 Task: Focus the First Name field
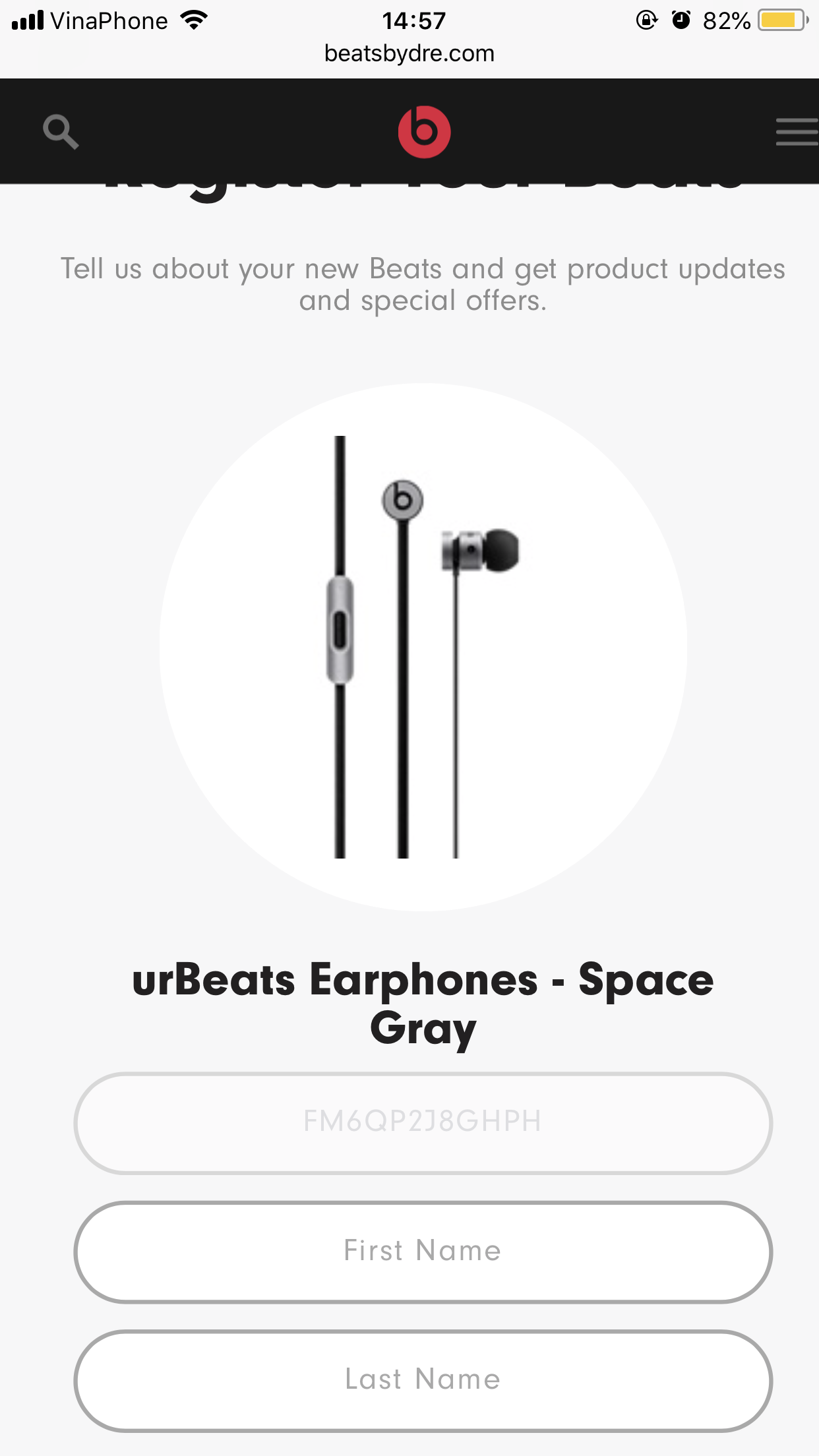click(423, 1251)
